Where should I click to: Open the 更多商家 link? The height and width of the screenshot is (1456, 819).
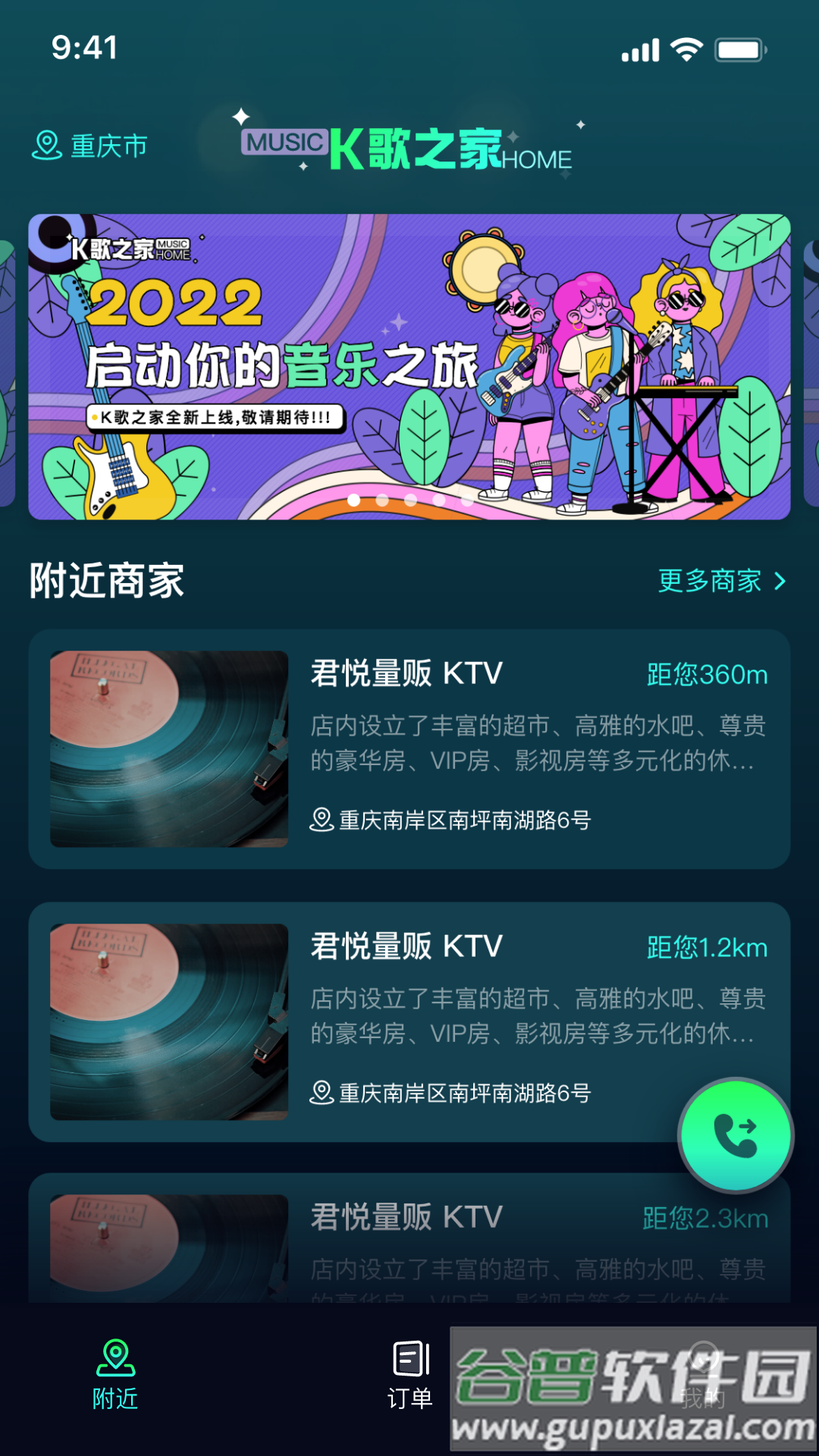709,582
